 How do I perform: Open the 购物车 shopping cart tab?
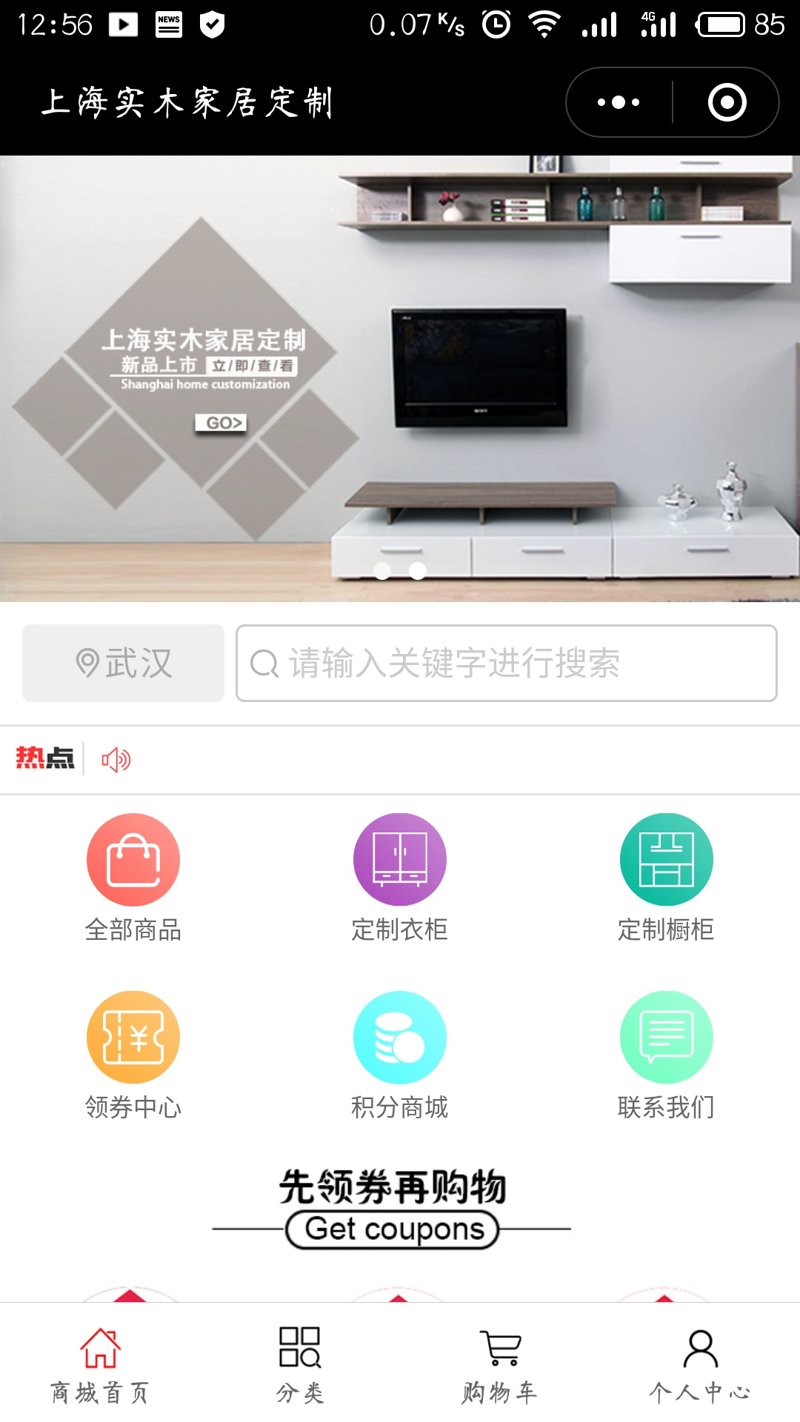[500, 1364]
